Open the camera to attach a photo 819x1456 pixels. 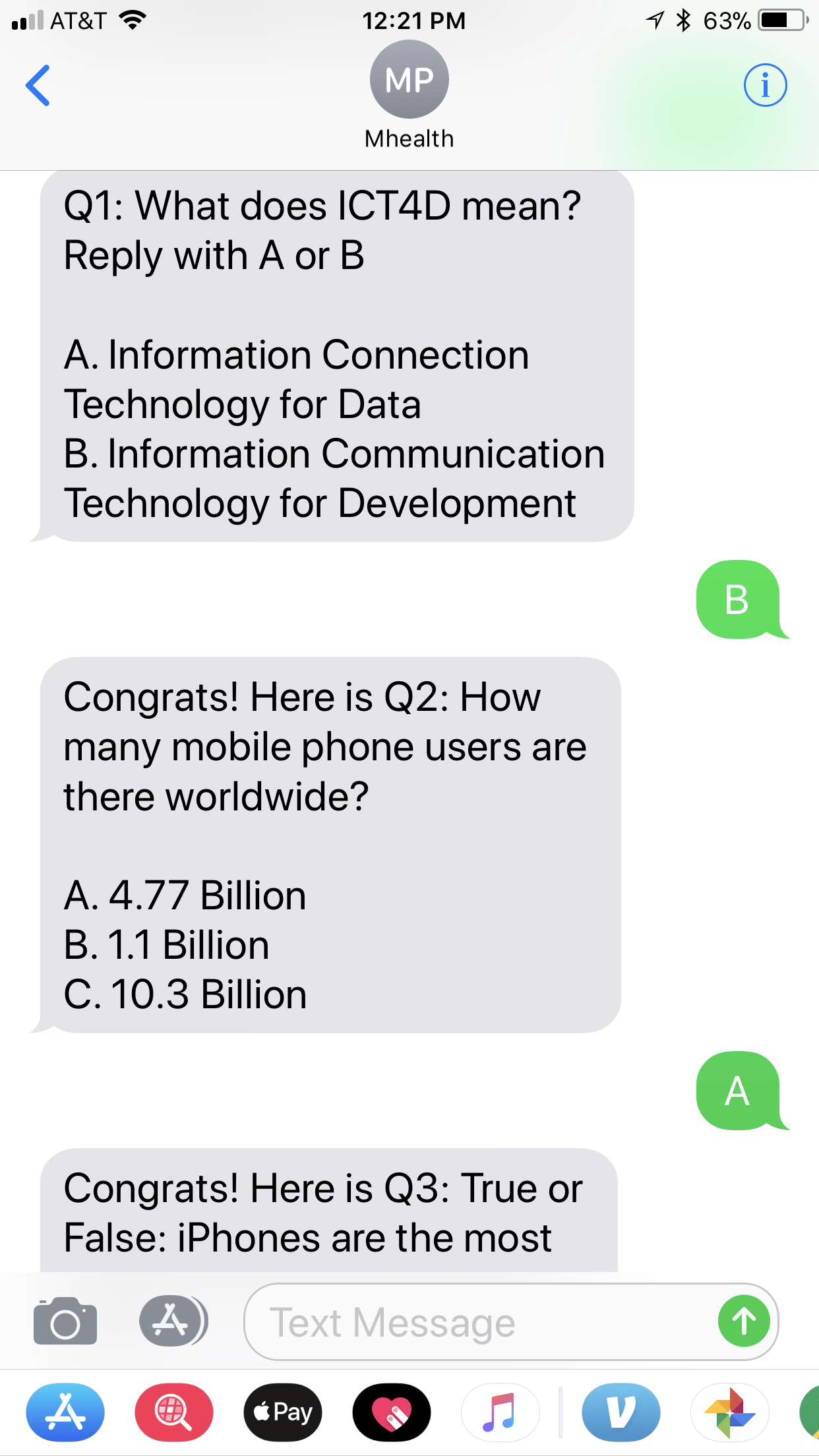point(65,1321)
